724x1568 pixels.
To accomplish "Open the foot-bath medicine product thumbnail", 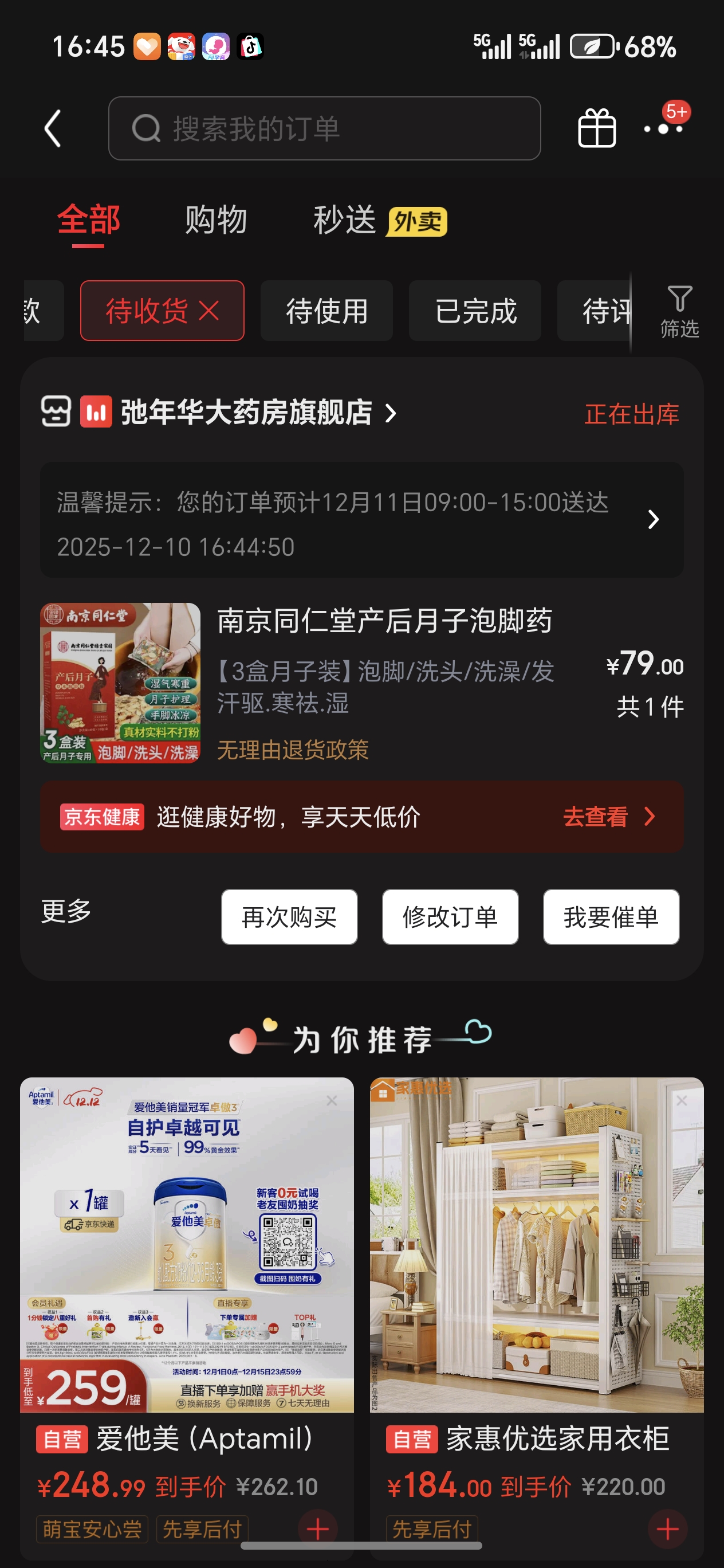I will (x=120, y=682).
